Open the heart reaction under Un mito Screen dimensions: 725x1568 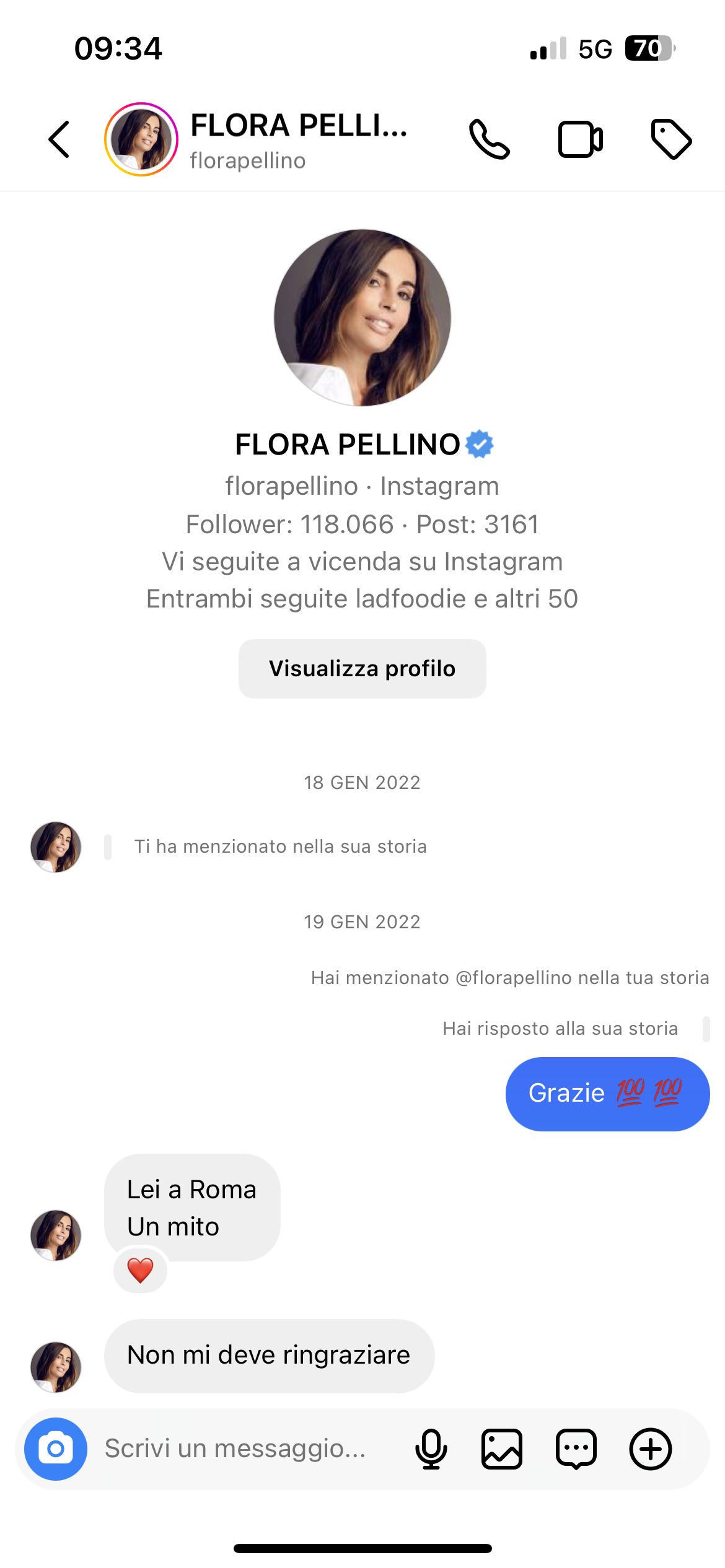point(140,1271)
